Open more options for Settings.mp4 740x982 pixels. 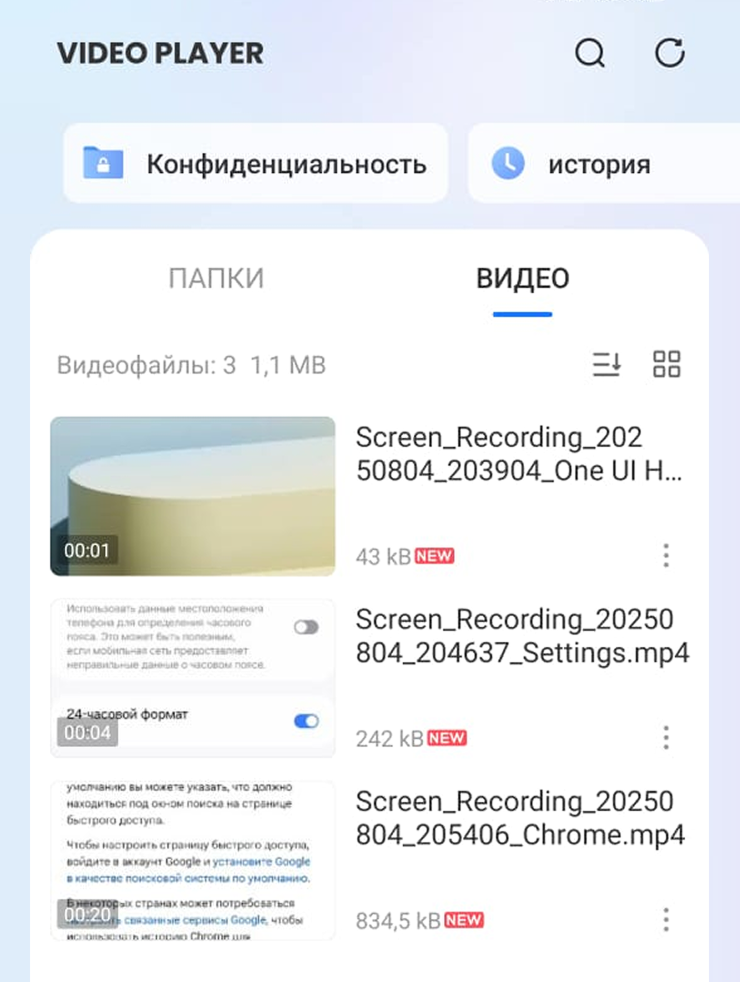tap(666, 738)
